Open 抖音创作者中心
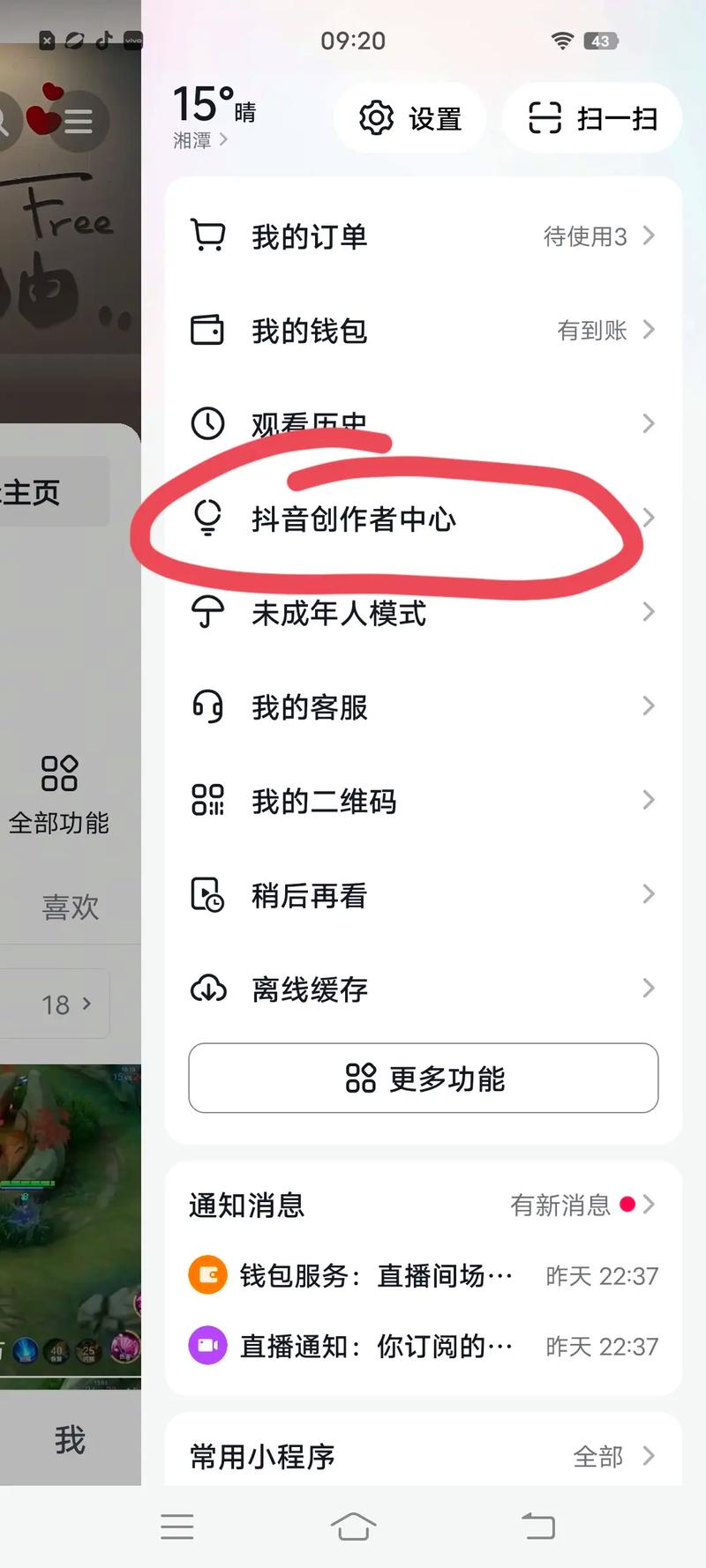Screen dimensions: 706x1568 [x=423, y=519]
